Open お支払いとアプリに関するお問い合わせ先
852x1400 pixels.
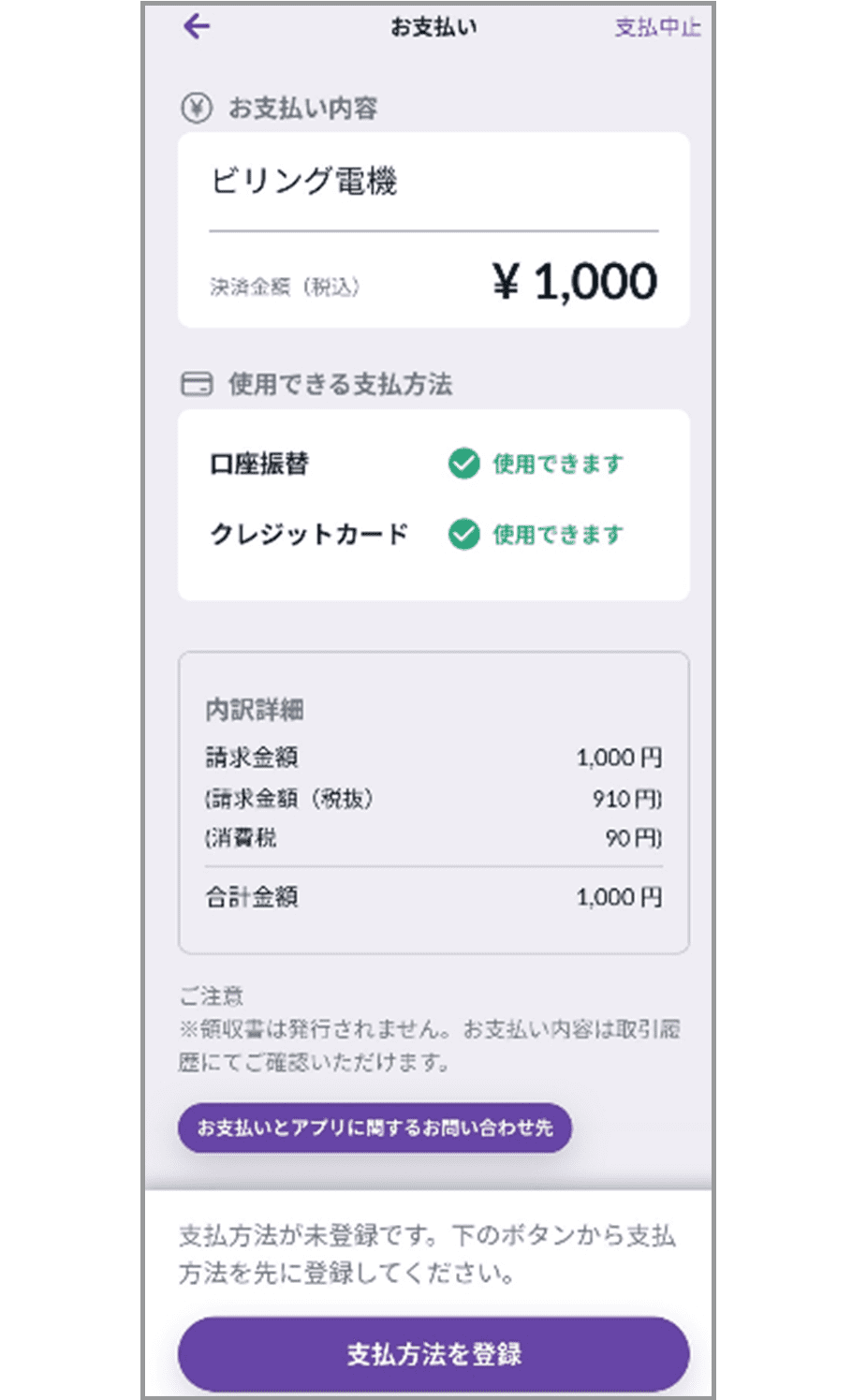pyautogui.click(x=375, y=1127)
